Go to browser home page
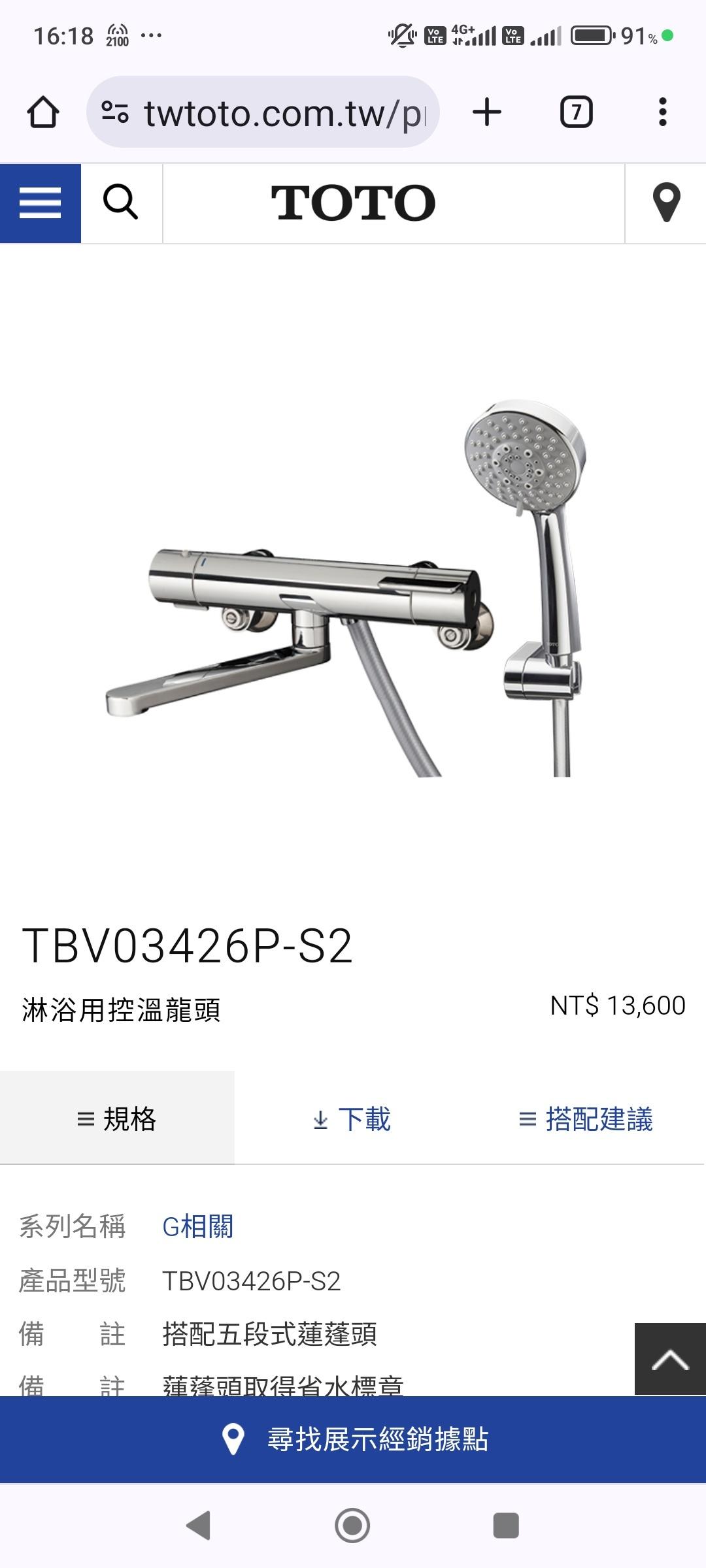Viewport: 706px width, 1568px height. [x=43, y=112]
